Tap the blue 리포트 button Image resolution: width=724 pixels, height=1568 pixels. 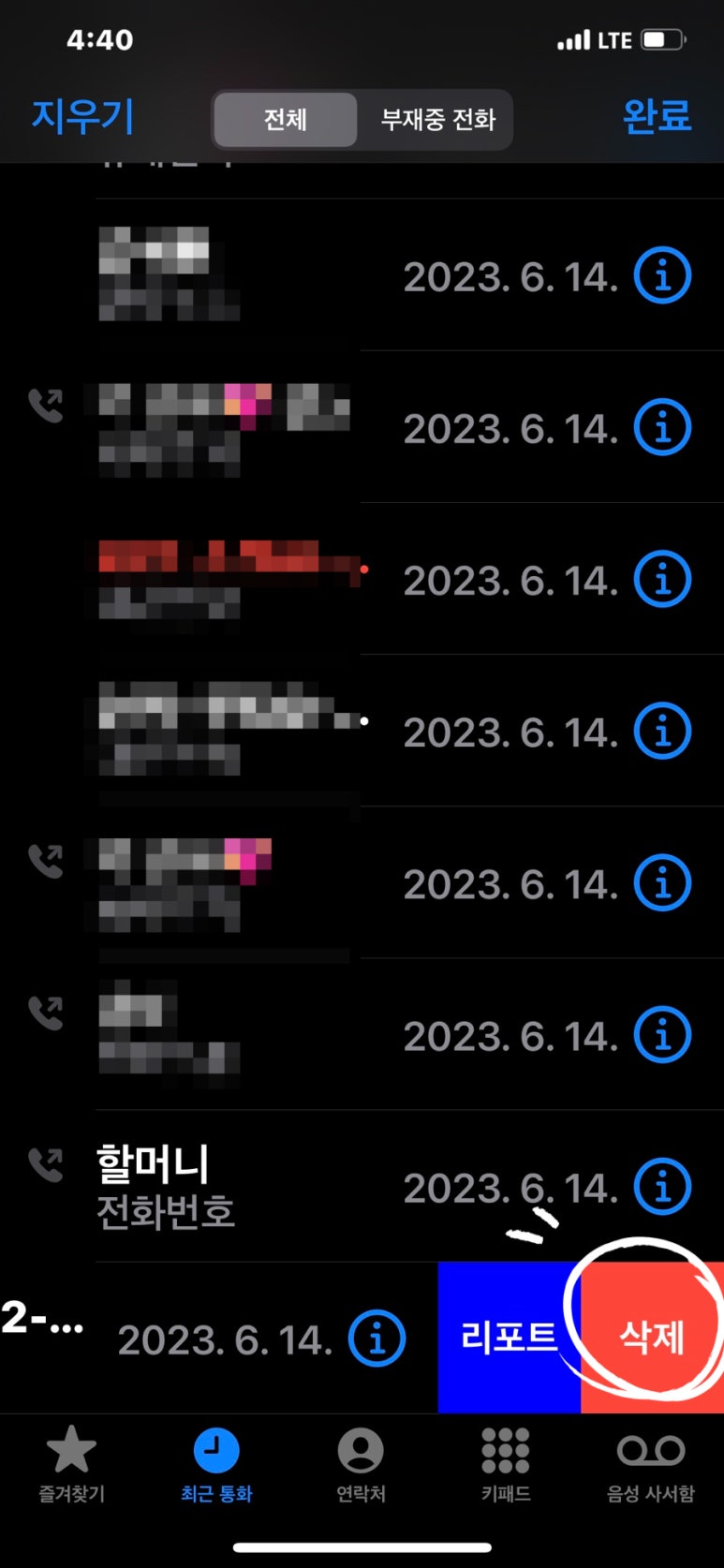pyautogui.click(x=510, y=1338)
